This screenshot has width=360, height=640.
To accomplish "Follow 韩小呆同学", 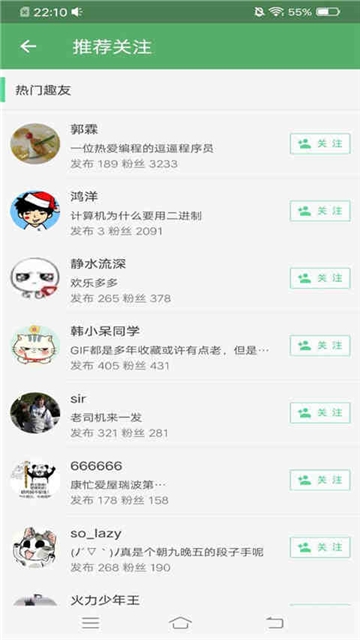I will tap(320, 346).
